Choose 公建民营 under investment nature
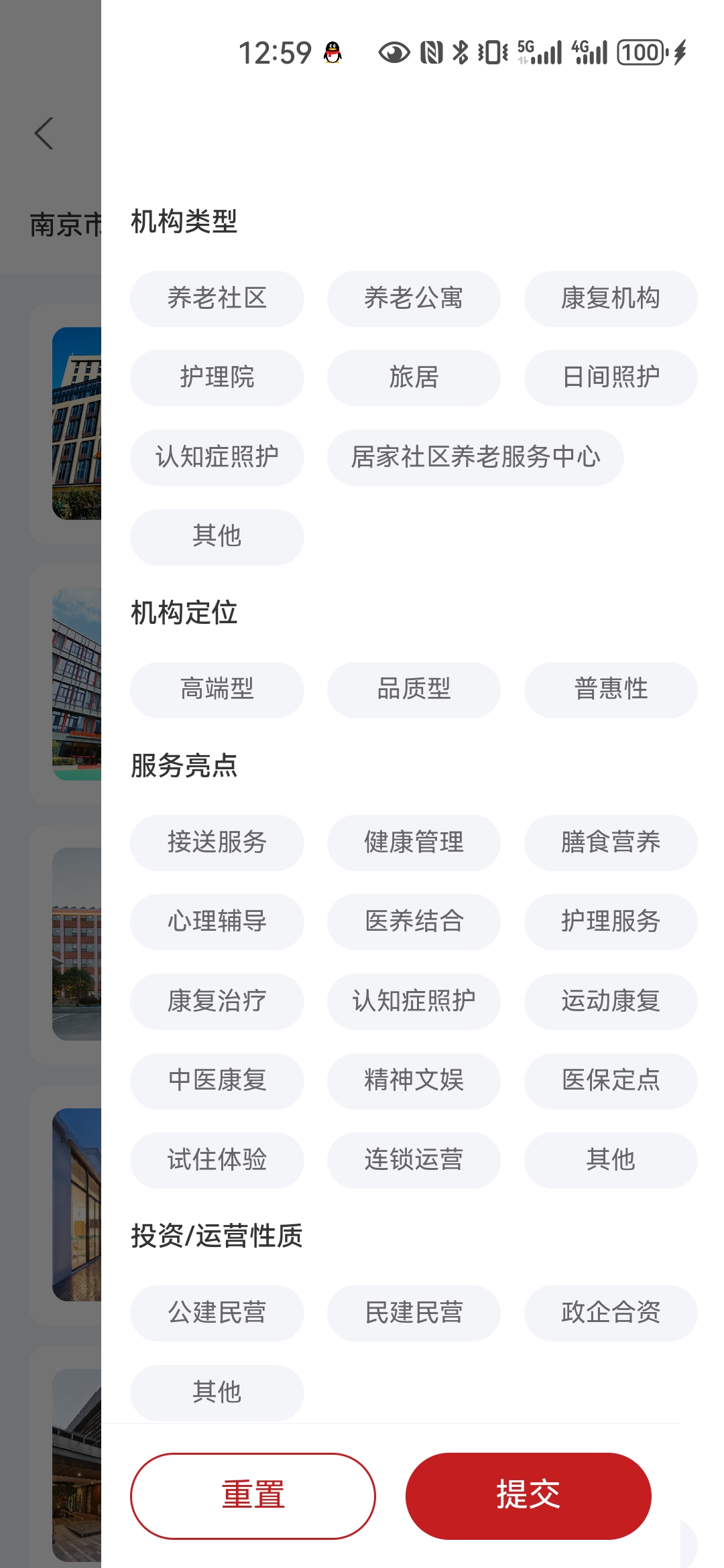724x1568 pixels. click(x=217, y=1313)
